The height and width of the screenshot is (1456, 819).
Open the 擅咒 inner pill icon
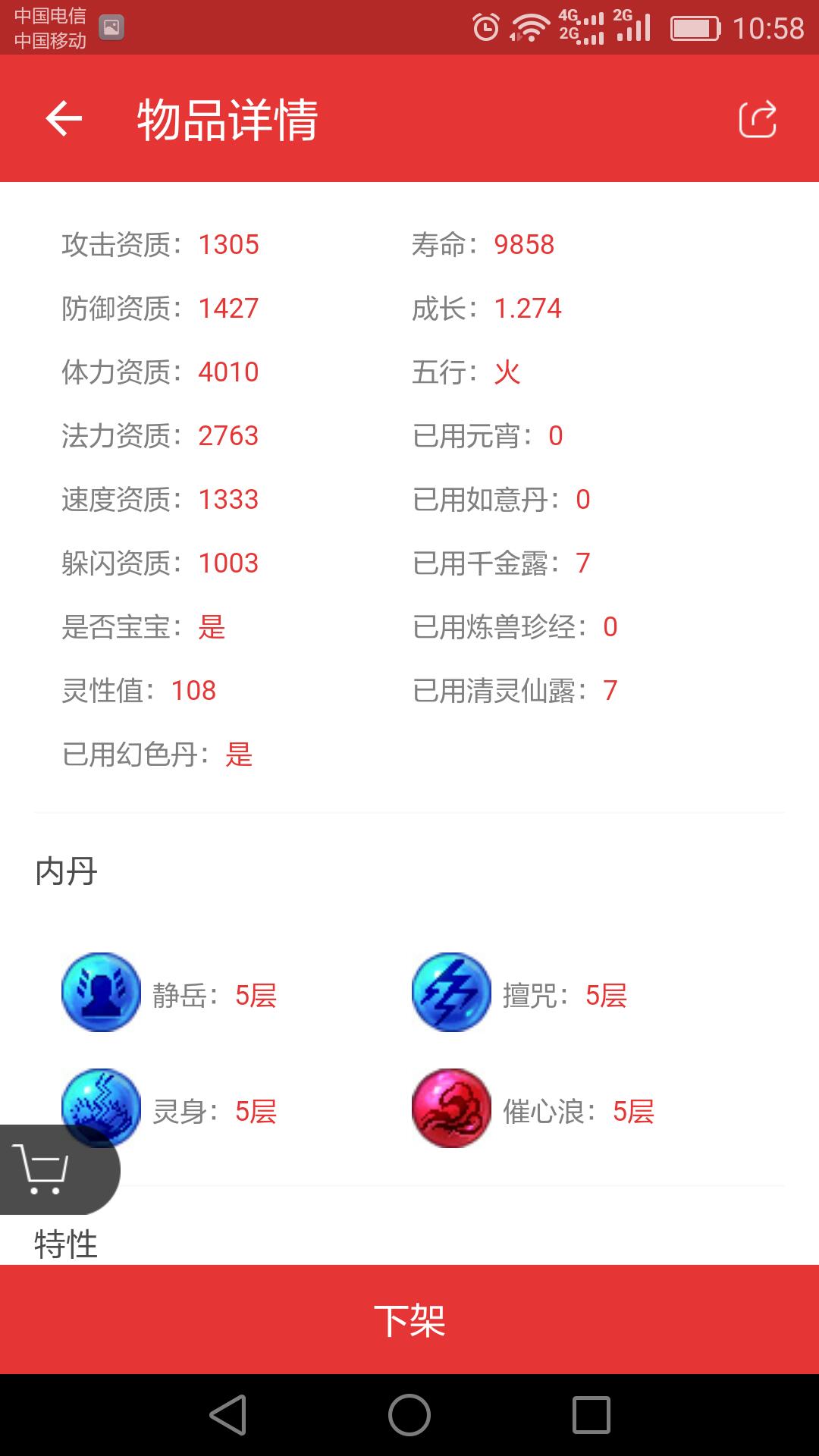(x=451, y=993)
